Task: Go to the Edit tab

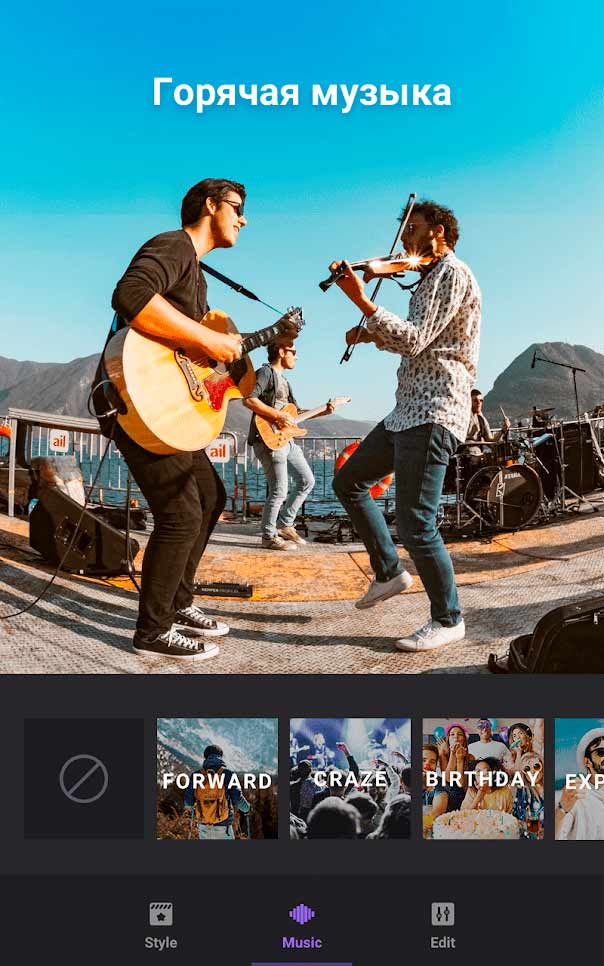Action: [x=442, y=925]
